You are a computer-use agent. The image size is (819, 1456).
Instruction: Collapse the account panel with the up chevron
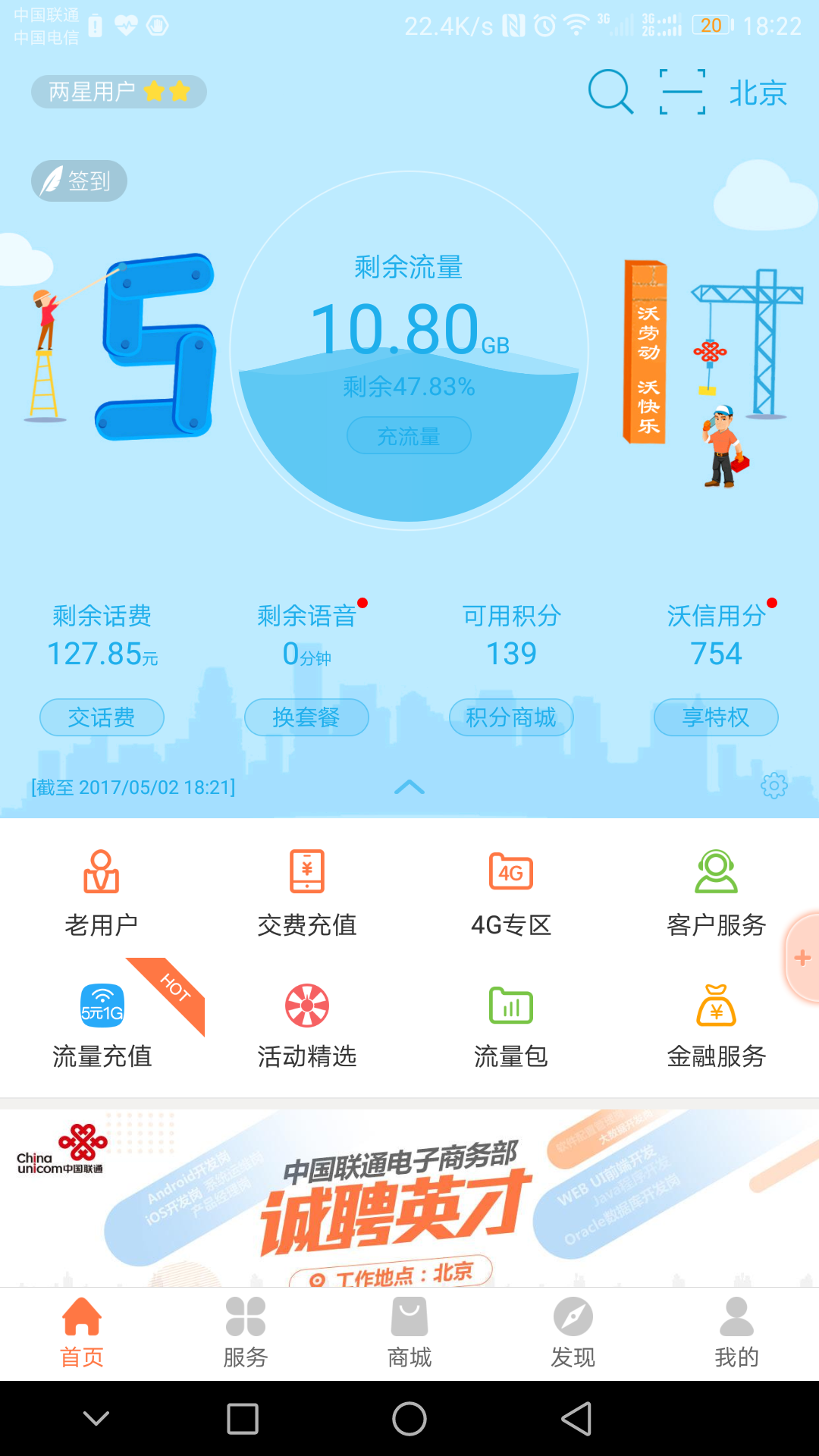[x=409, y=787]
